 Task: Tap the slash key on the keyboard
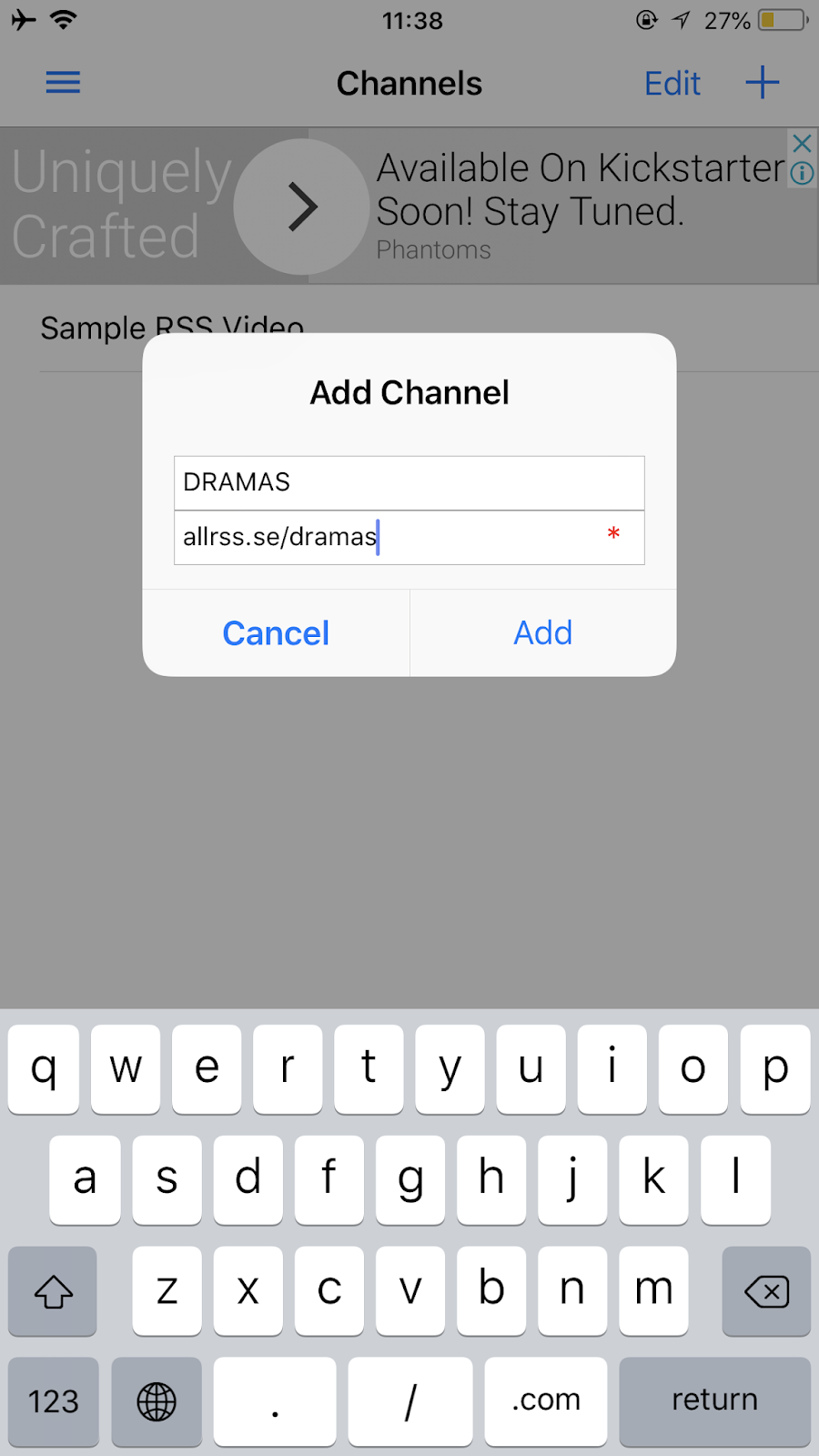410,1401
